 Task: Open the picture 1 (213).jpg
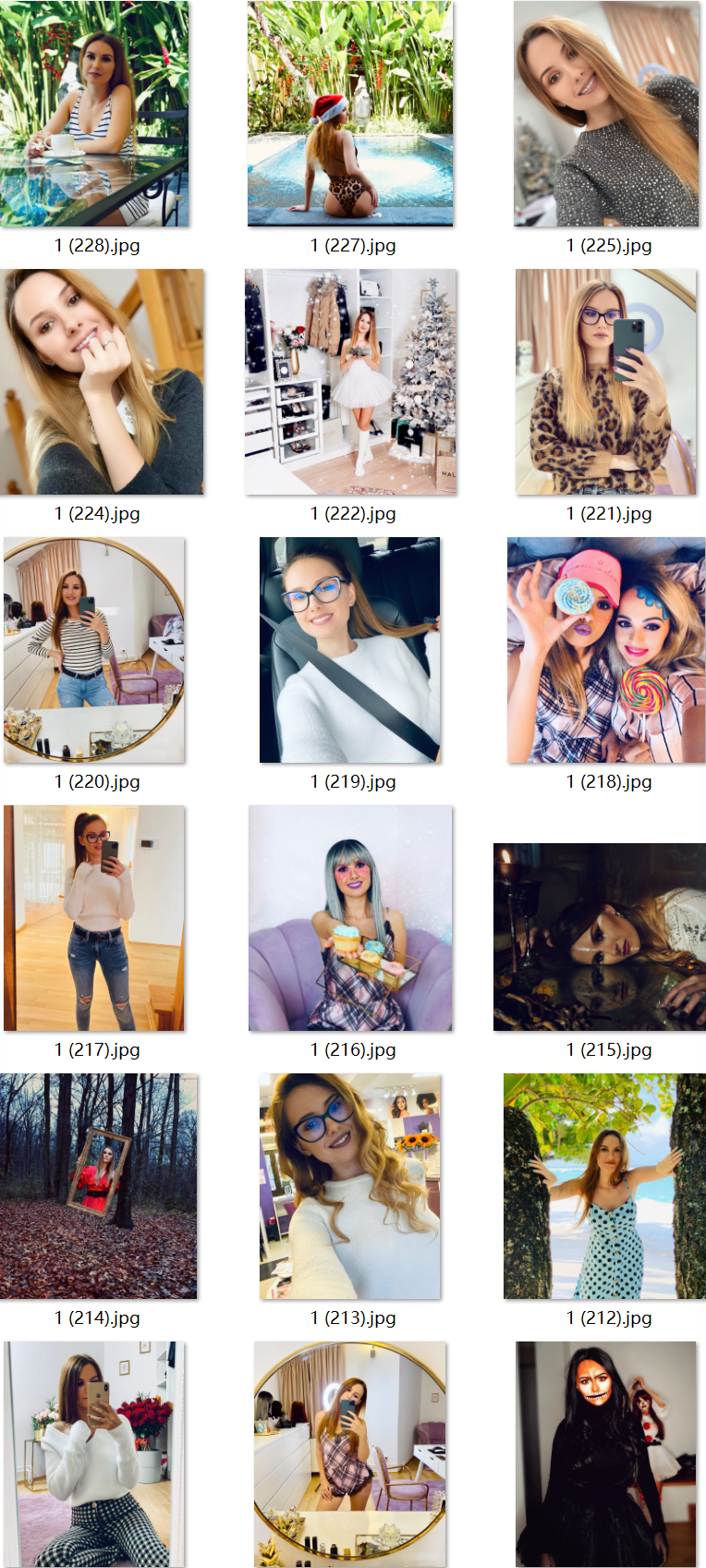[x=350, y=1186]
